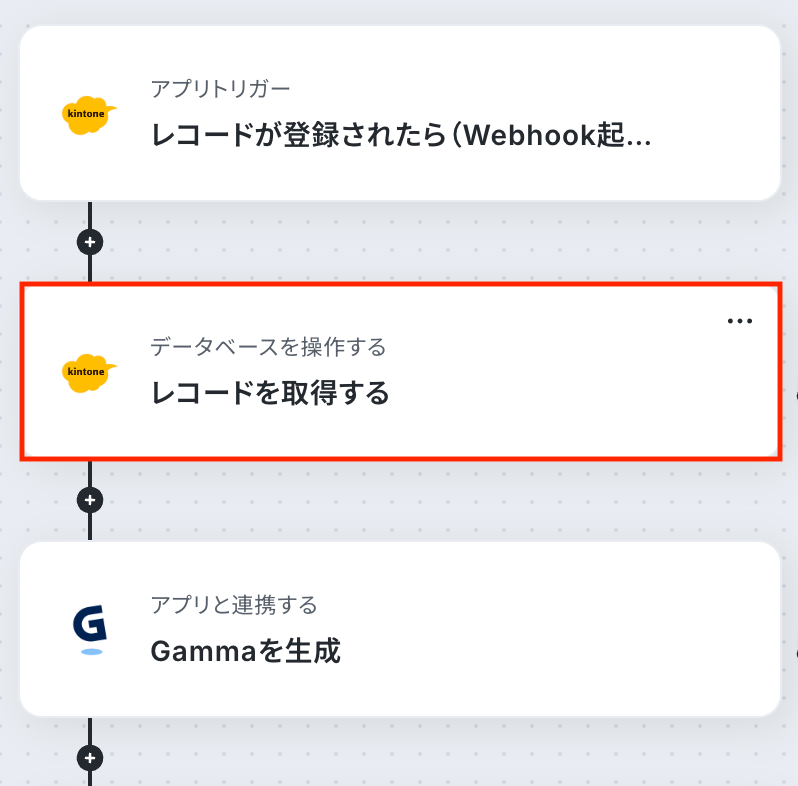The image size is (798, 786).
Task: Open the Gammaを生成 step card
Action: click(x=400, y=630)
